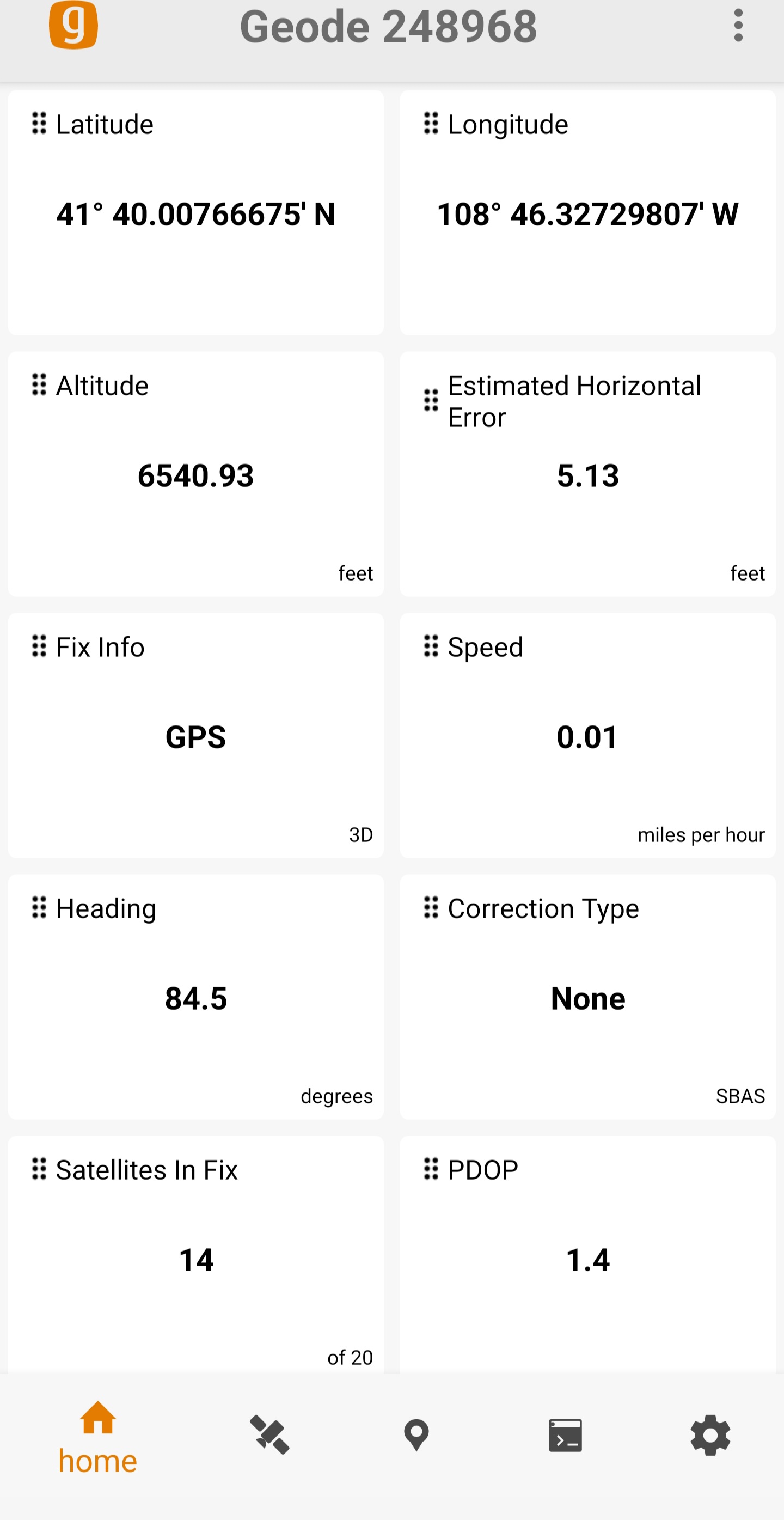
Task: Open the terminal console tab
Action: click(x=565, y=1435)
